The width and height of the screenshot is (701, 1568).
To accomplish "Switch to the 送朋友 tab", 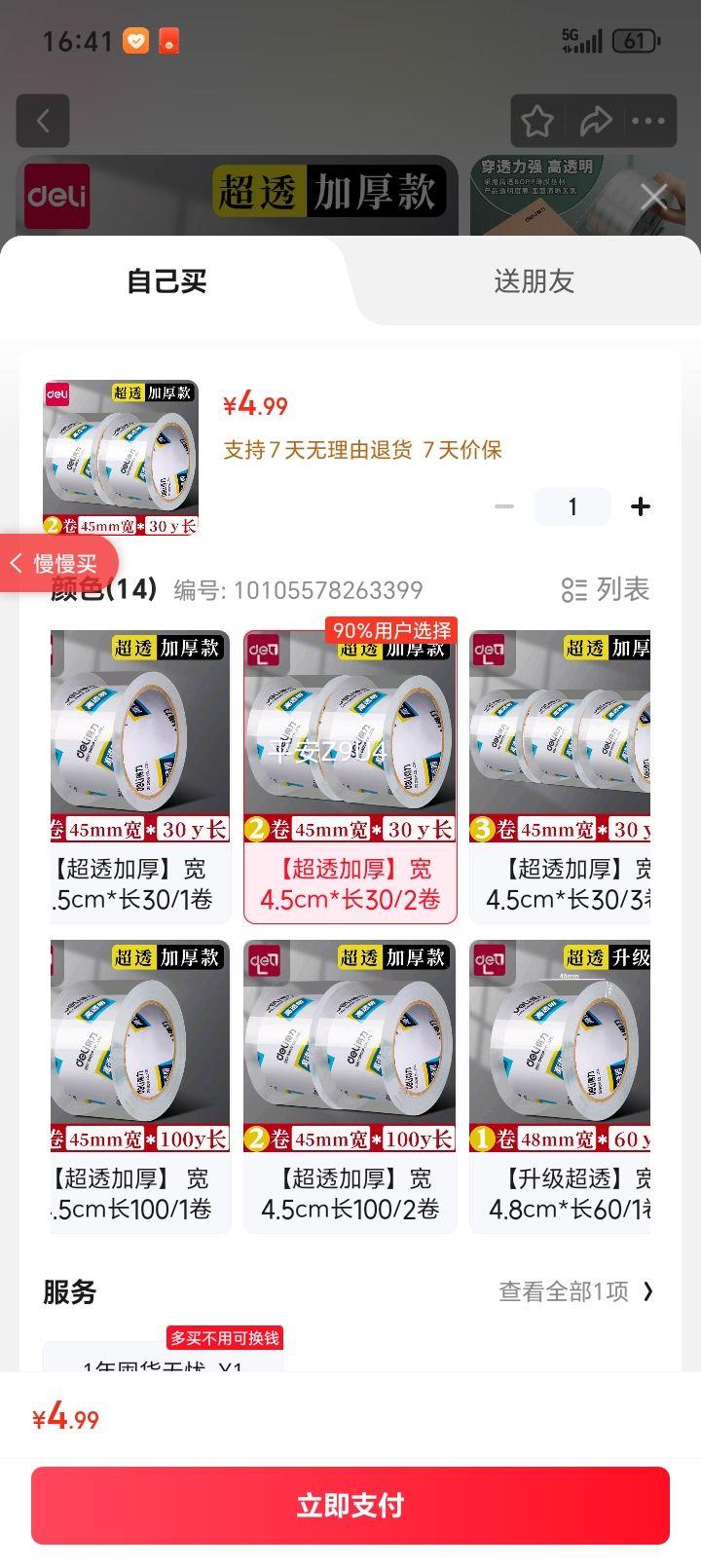I will point(535,281).
